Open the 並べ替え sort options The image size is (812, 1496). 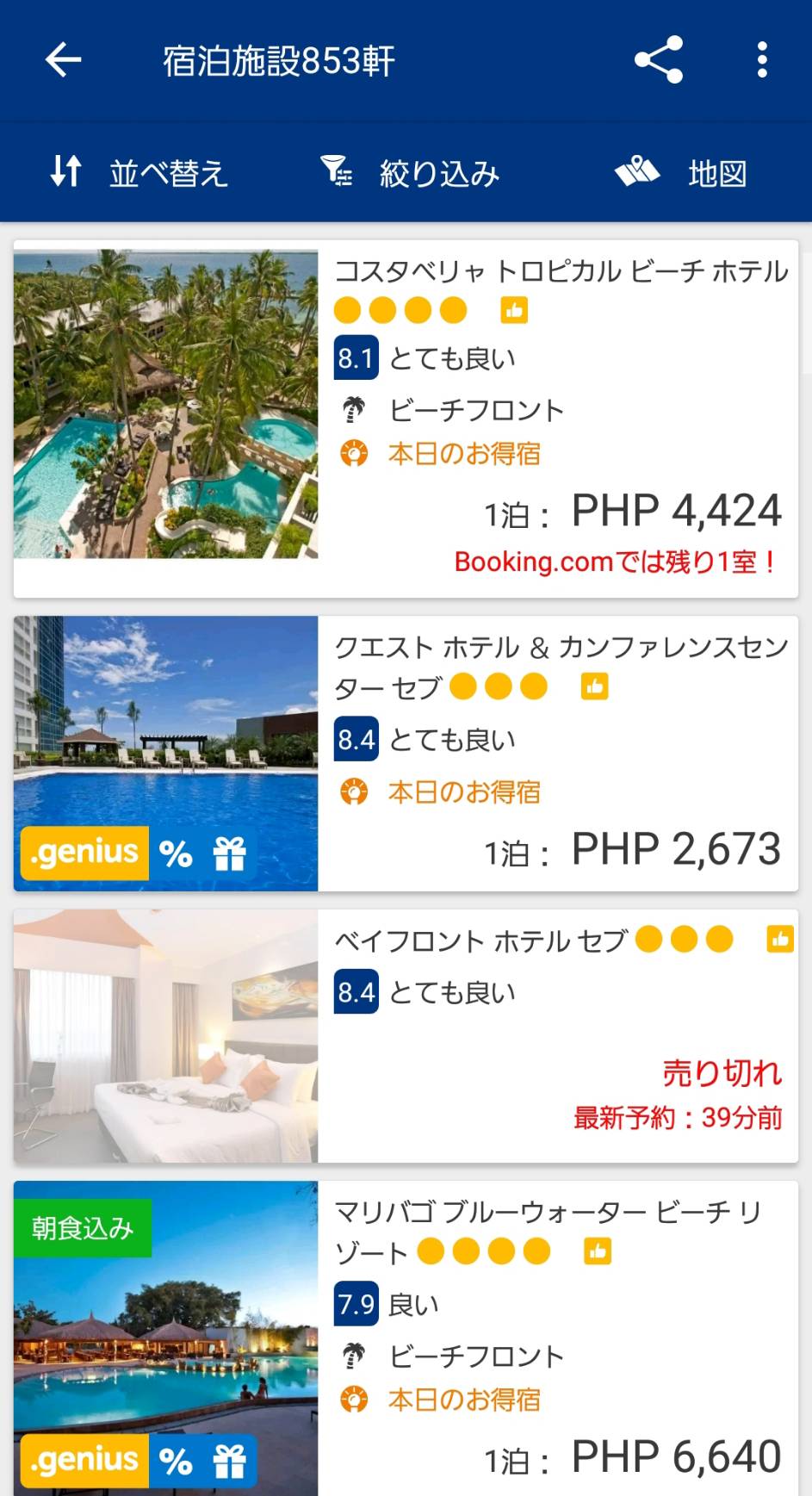pyautogui.click(x=138, y=172)
